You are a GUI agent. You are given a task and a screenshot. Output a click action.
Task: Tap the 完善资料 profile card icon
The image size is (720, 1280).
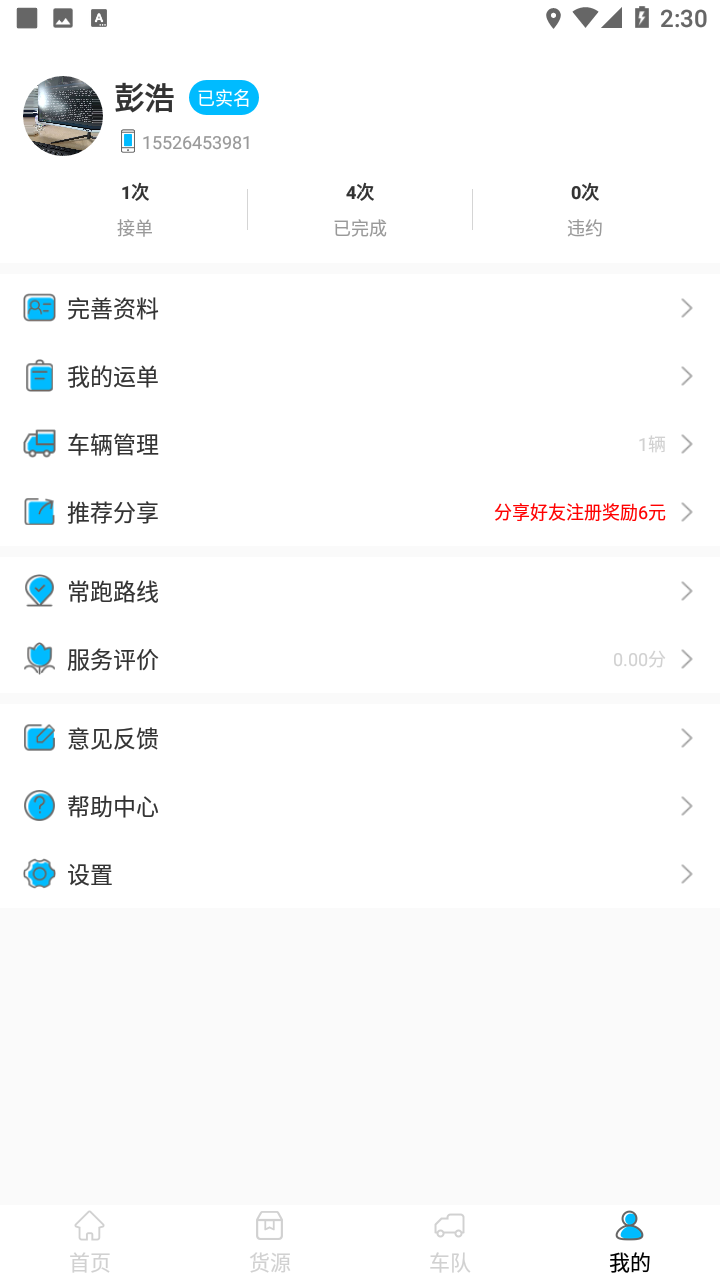click(x=39, y=308)
